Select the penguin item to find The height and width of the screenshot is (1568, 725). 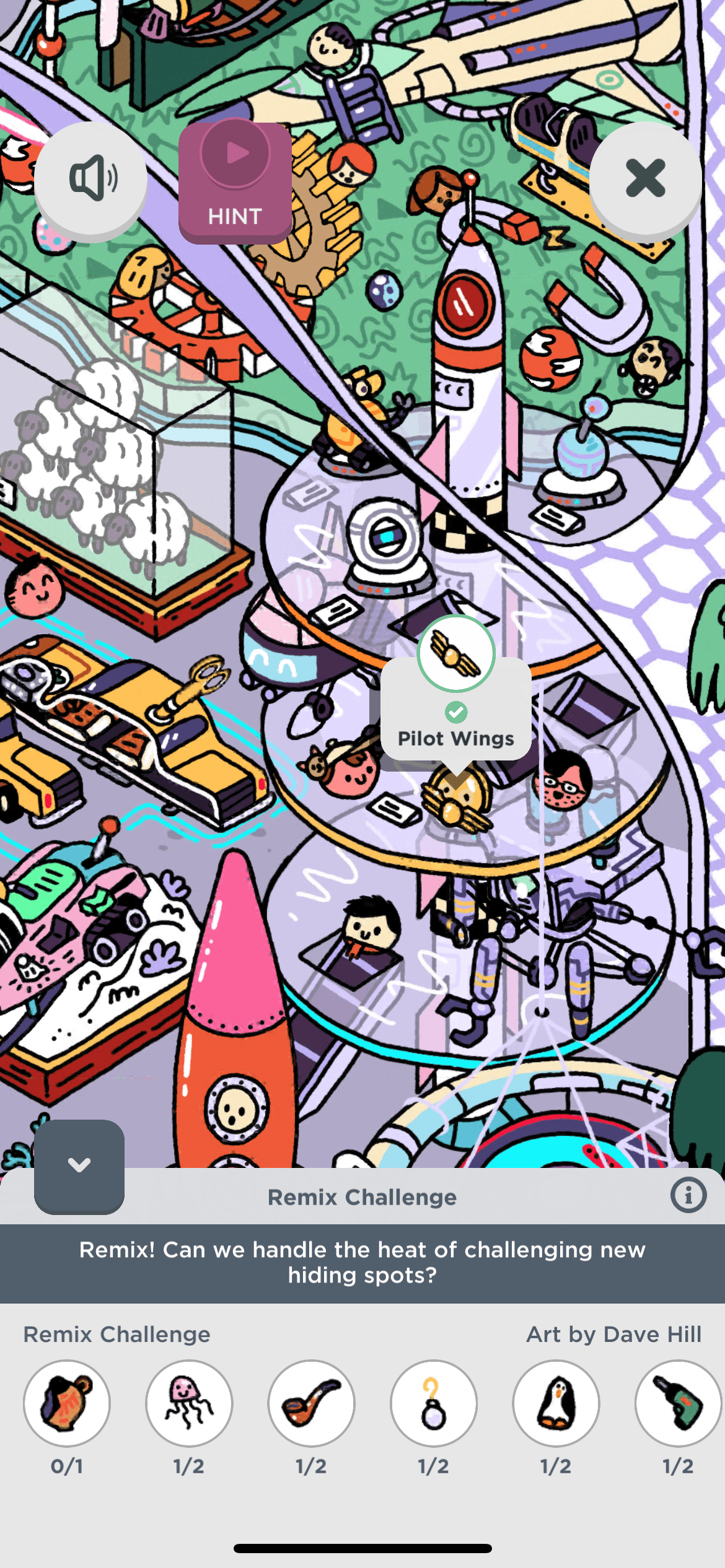click(x=556, y=1403)
